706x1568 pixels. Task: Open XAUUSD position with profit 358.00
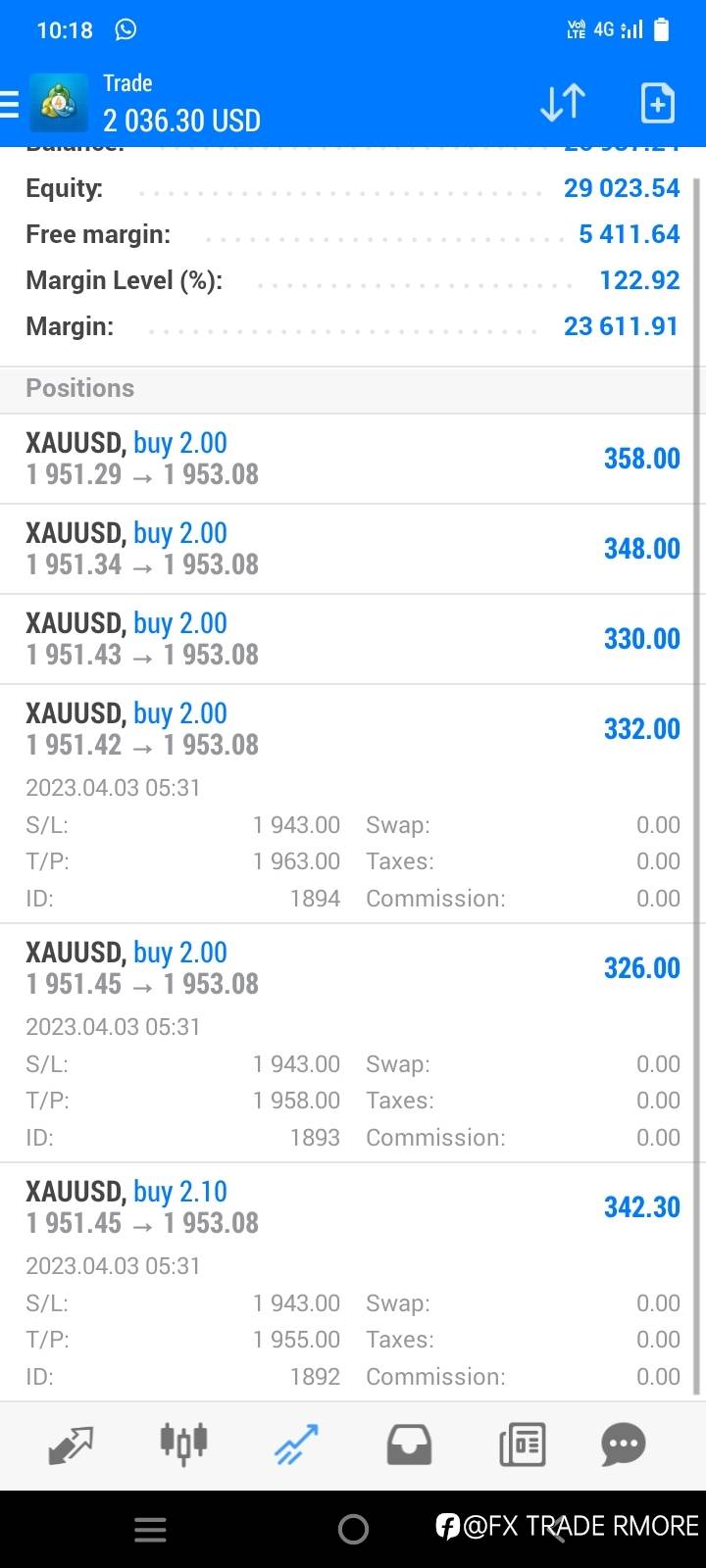click(x=353, y=459)
